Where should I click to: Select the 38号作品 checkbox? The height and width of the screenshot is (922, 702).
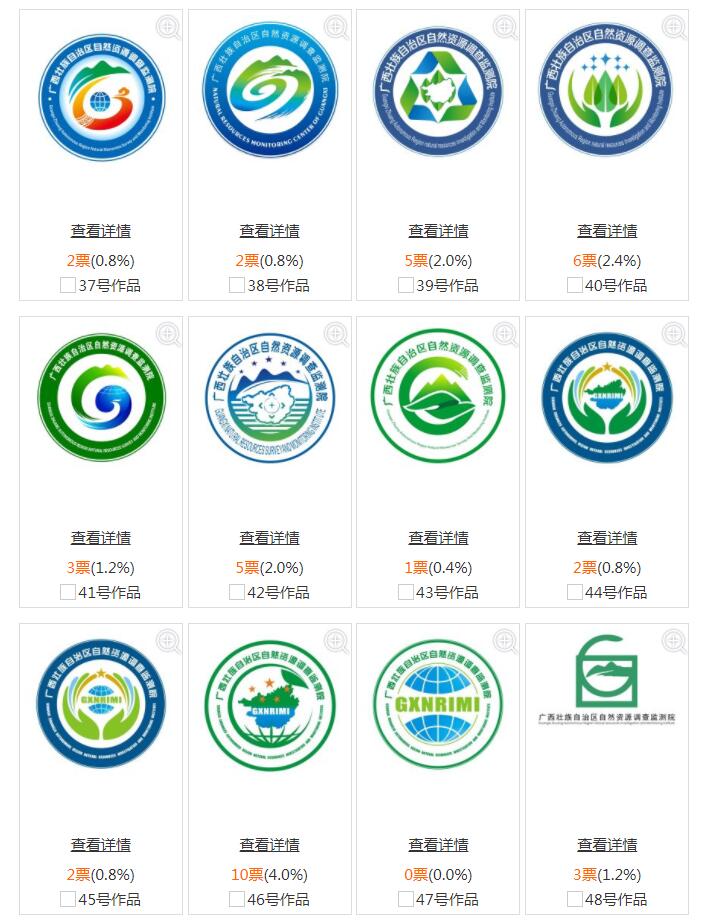click(x=236, y=285)
